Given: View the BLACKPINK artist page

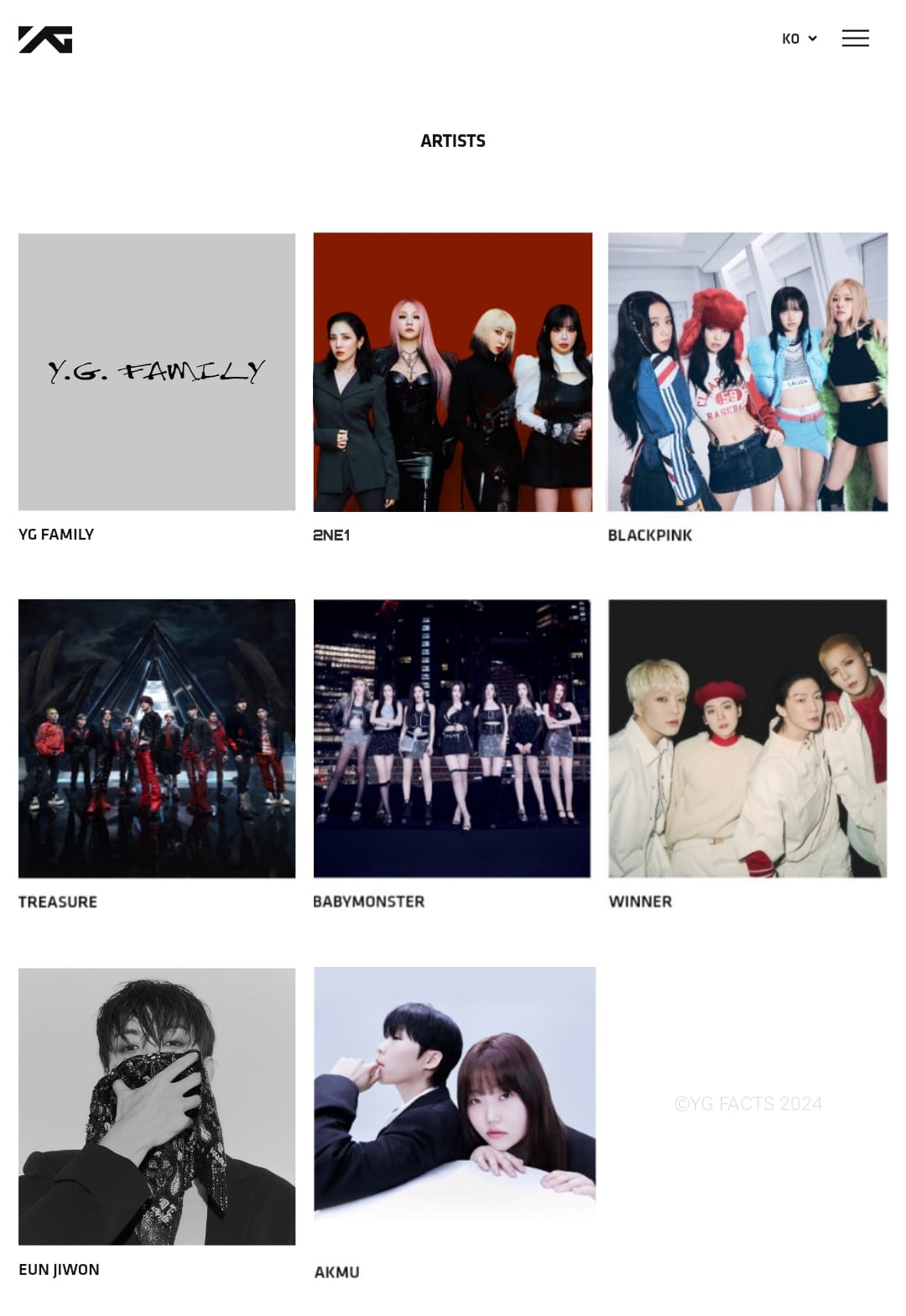Looking at the screenshot, I should pyautogui.click(x=747, y=372).
